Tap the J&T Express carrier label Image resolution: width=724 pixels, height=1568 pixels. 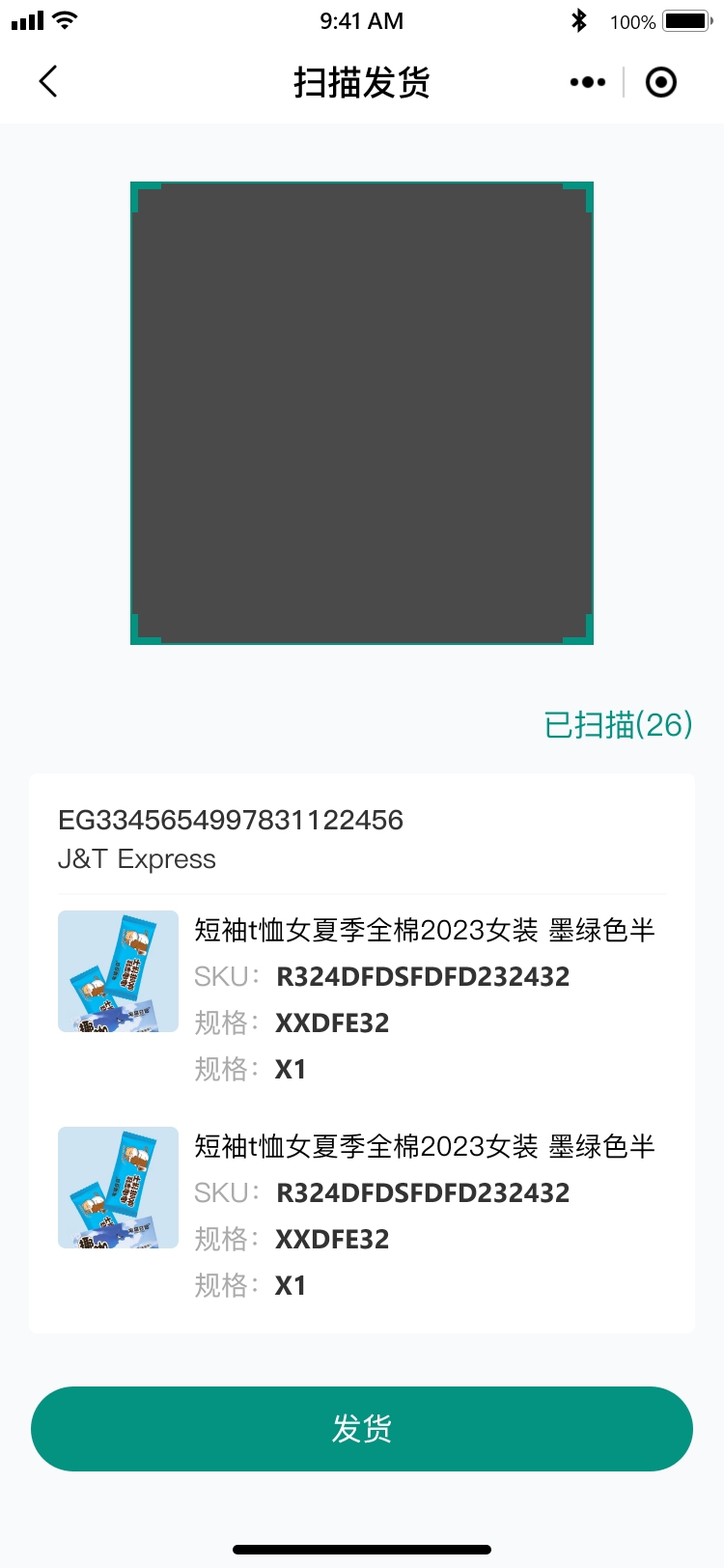tap(137, 859)
